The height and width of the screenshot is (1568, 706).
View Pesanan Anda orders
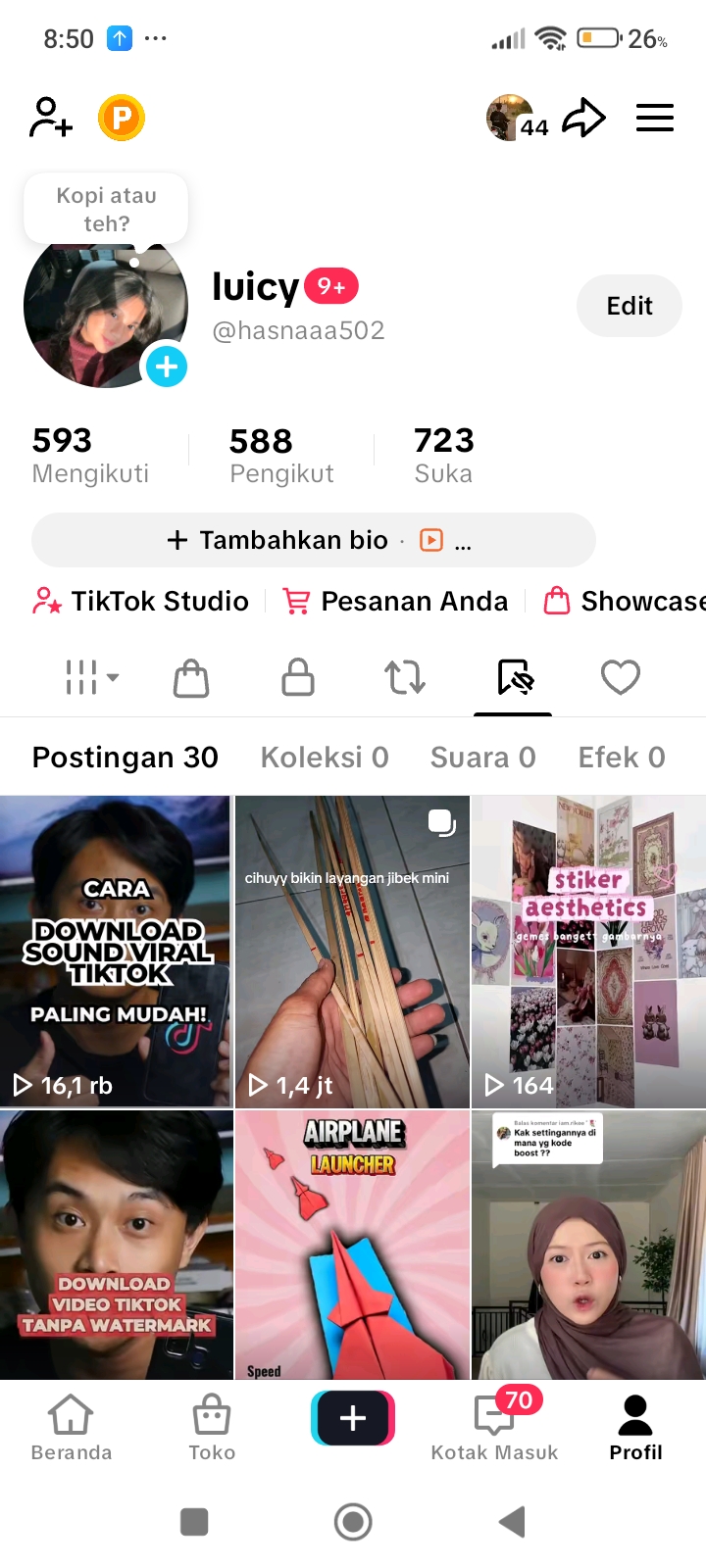click(396, 601)
